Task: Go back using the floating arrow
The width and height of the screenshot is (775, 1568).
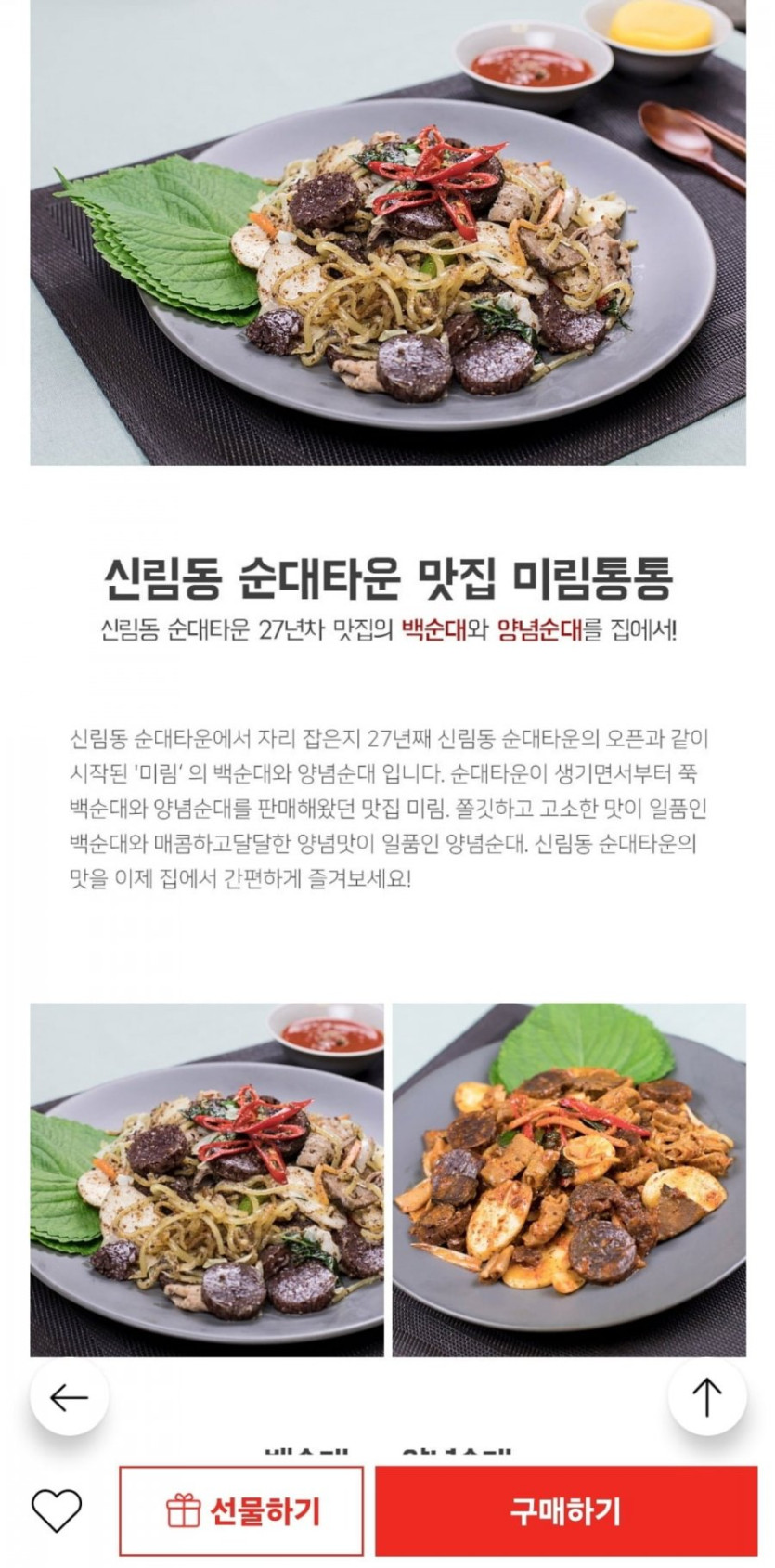Action: 69,1396
